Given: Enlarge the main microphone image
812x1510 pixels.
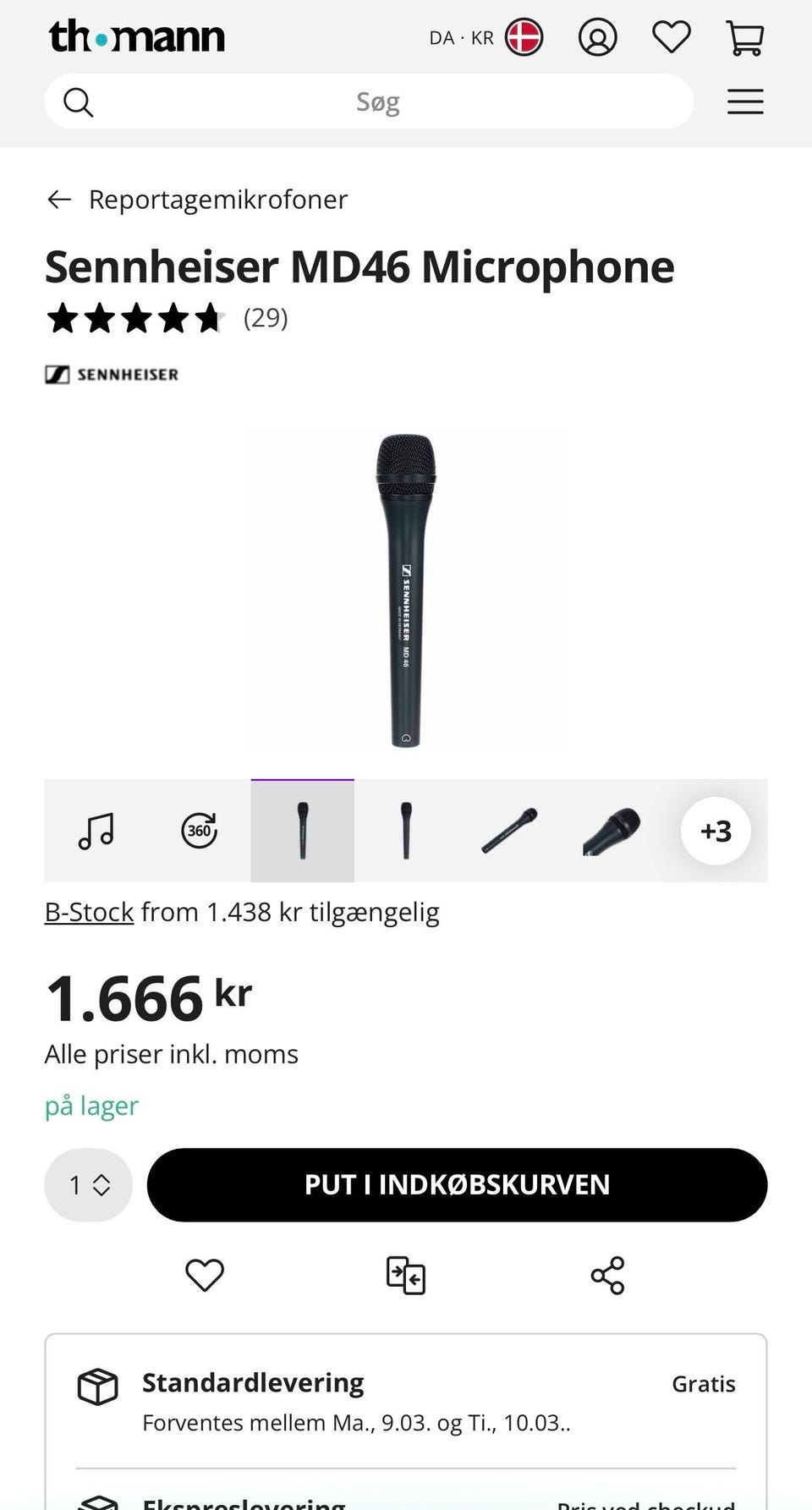Looking at the screenshot, I should point(406,590).
